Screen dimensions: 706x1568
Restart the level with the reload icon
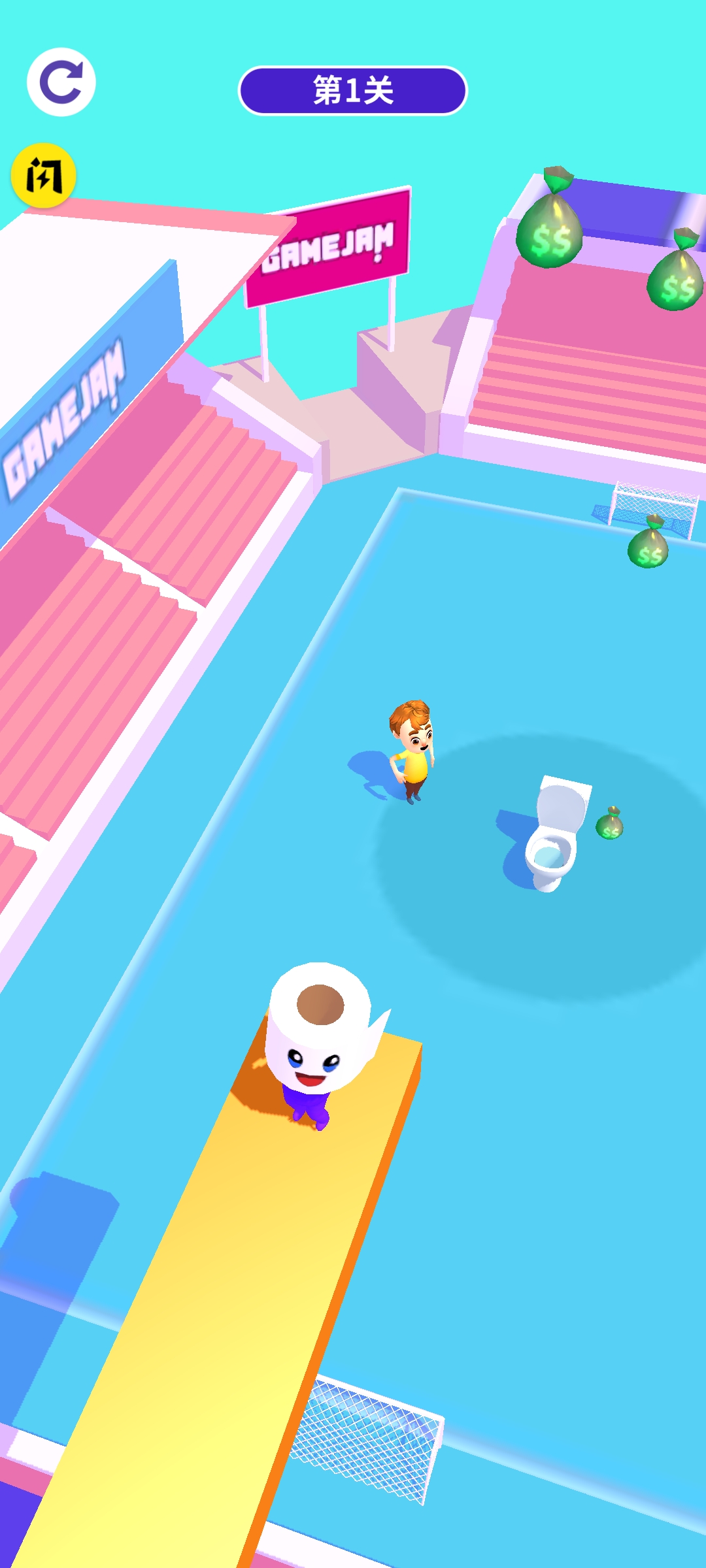tap(61, 82)
